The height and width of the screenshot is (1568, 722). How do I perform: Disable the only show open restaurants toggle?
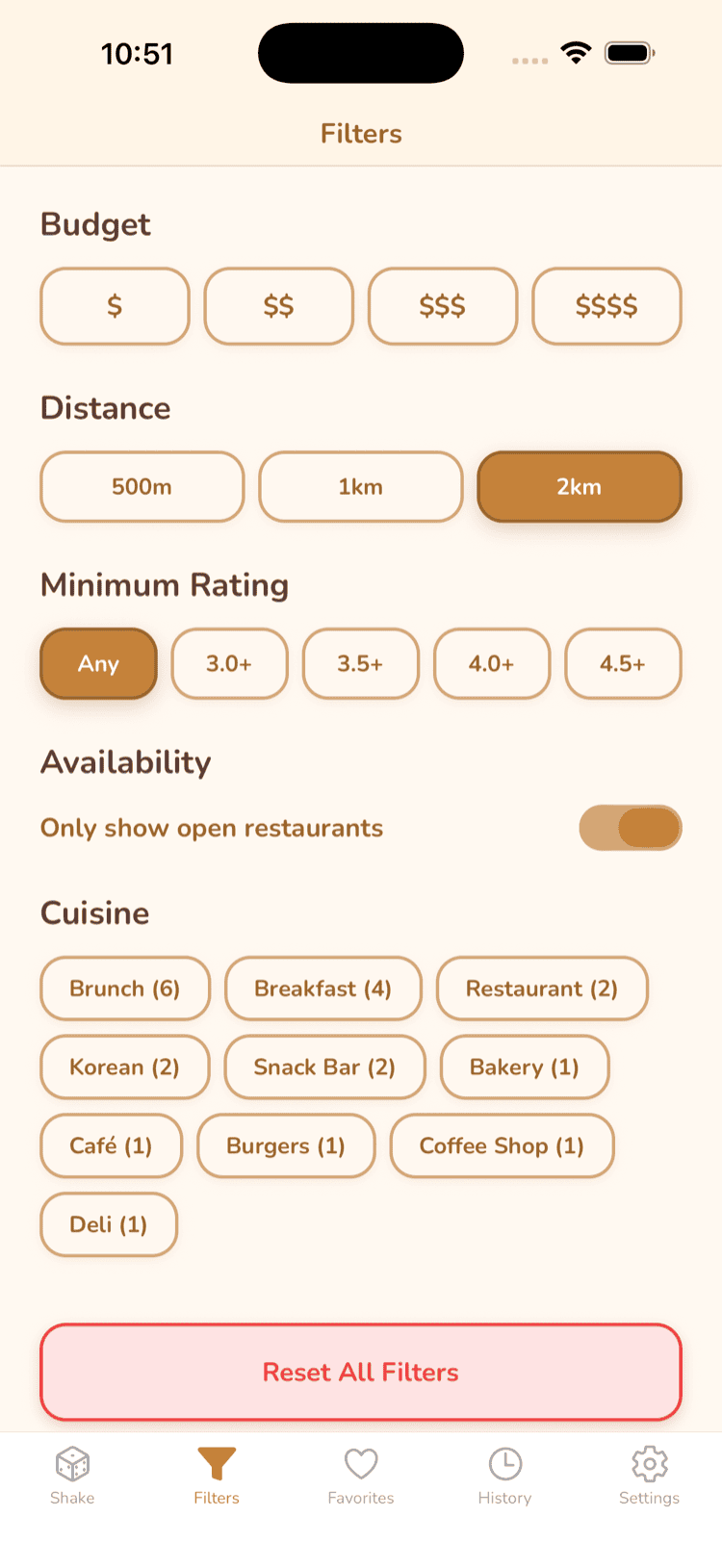point(631,828)
